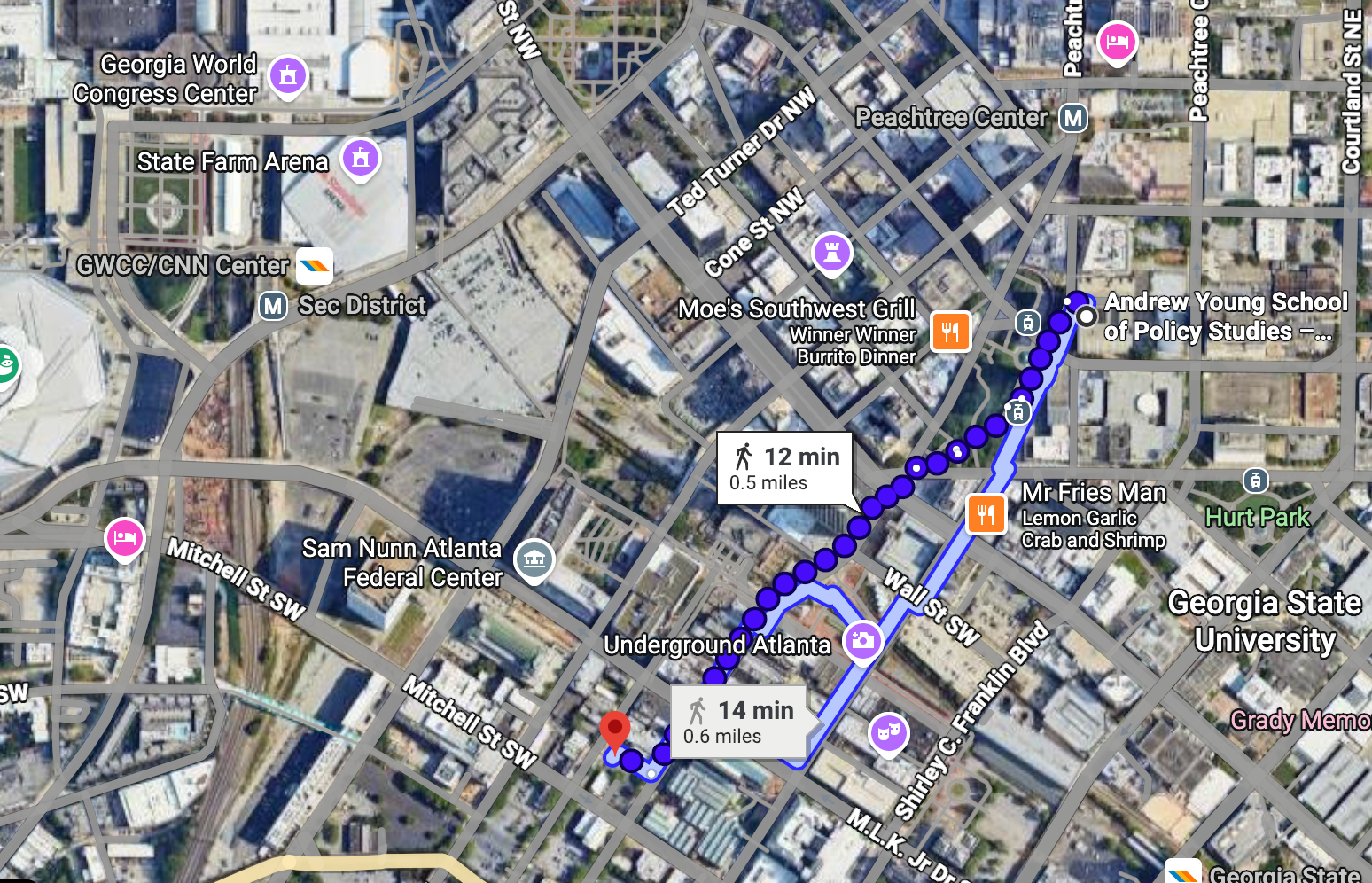Open the Georgia World Congress Center marker
The height and width of the screenshot is (883, 1372).
coord(288,76)
